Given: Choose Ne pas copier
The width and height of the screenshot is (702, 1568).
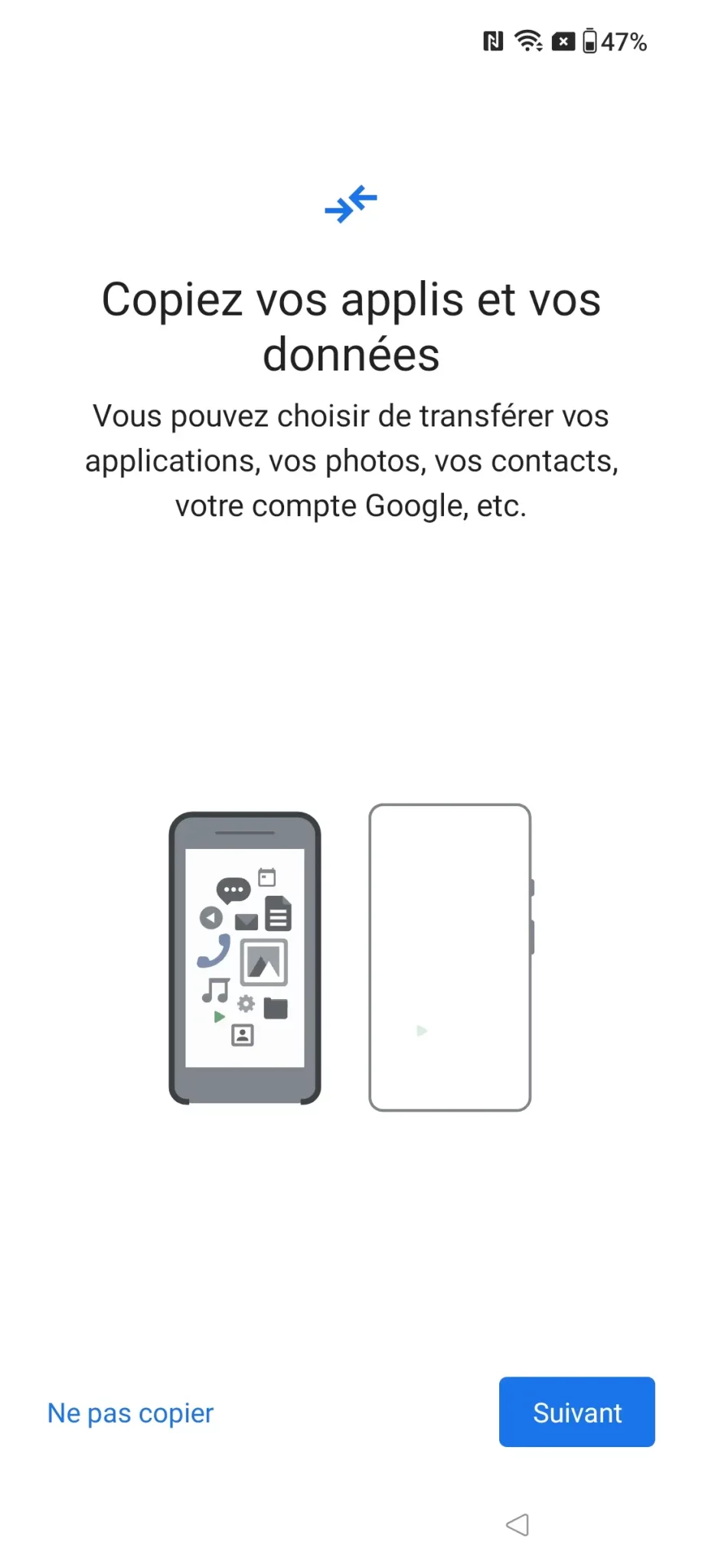Looking at the screenshot, I should point(130,1413).
